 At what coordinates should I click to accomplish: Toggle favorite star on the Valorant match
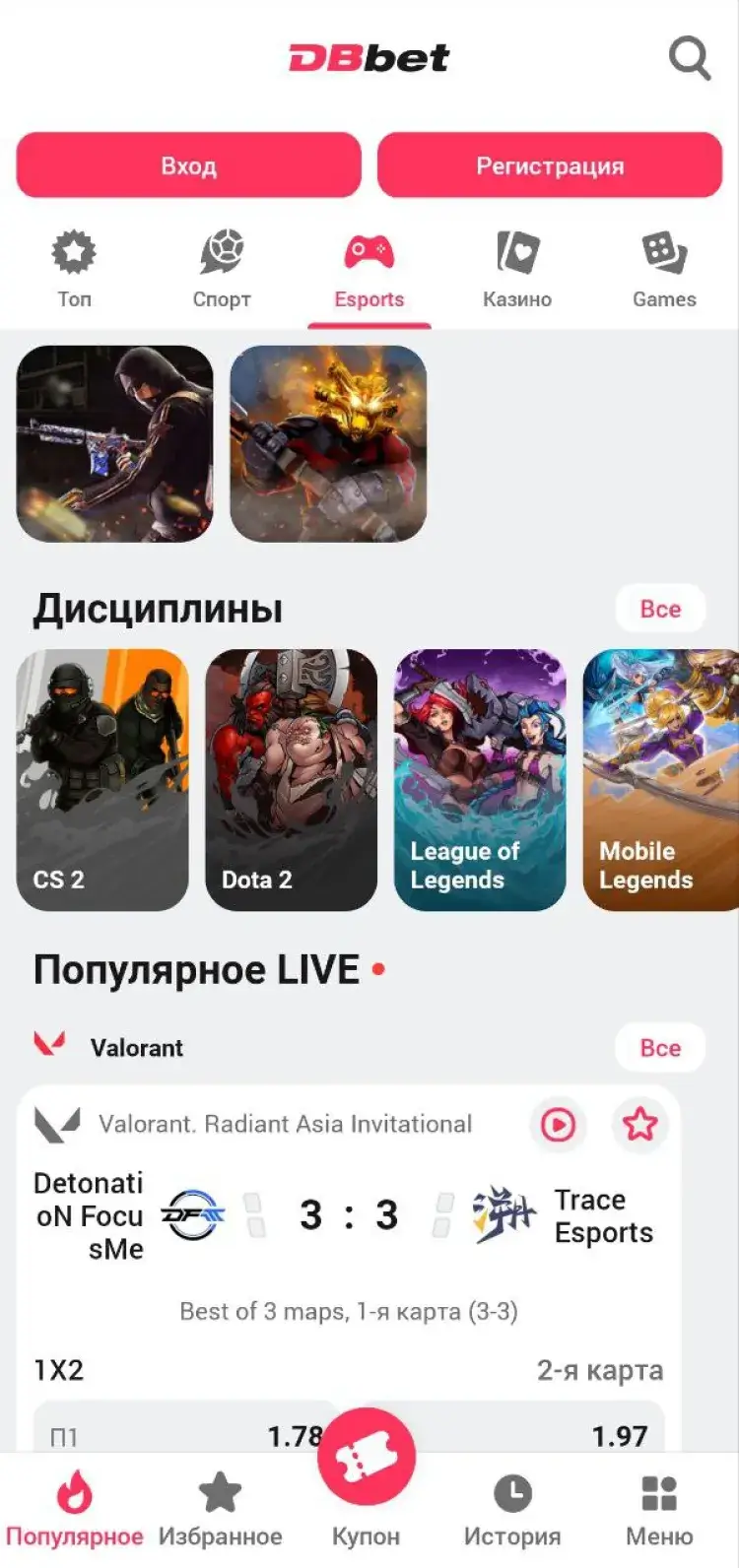point(639,1125)
